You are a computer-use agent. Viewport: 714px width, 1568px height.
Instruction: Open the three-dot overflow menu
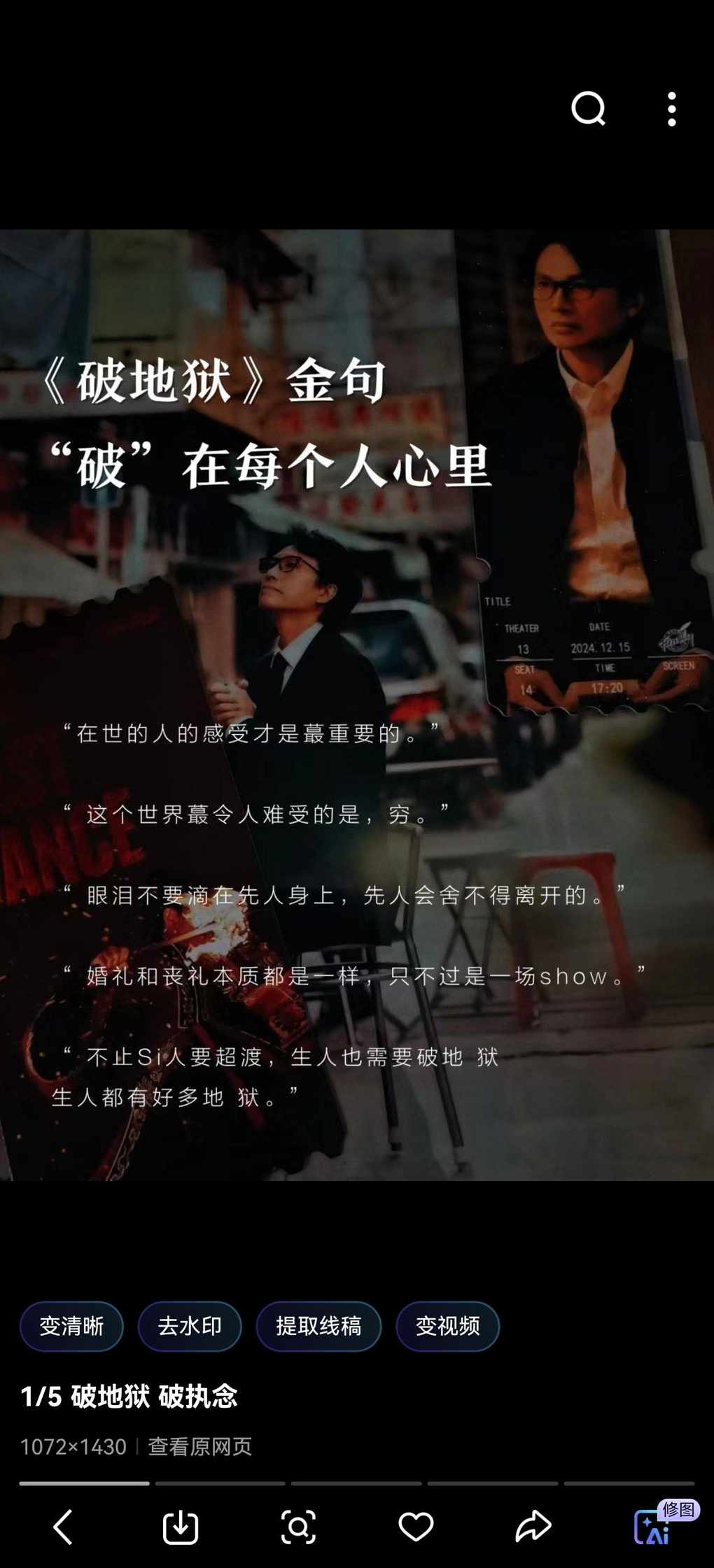671,109
